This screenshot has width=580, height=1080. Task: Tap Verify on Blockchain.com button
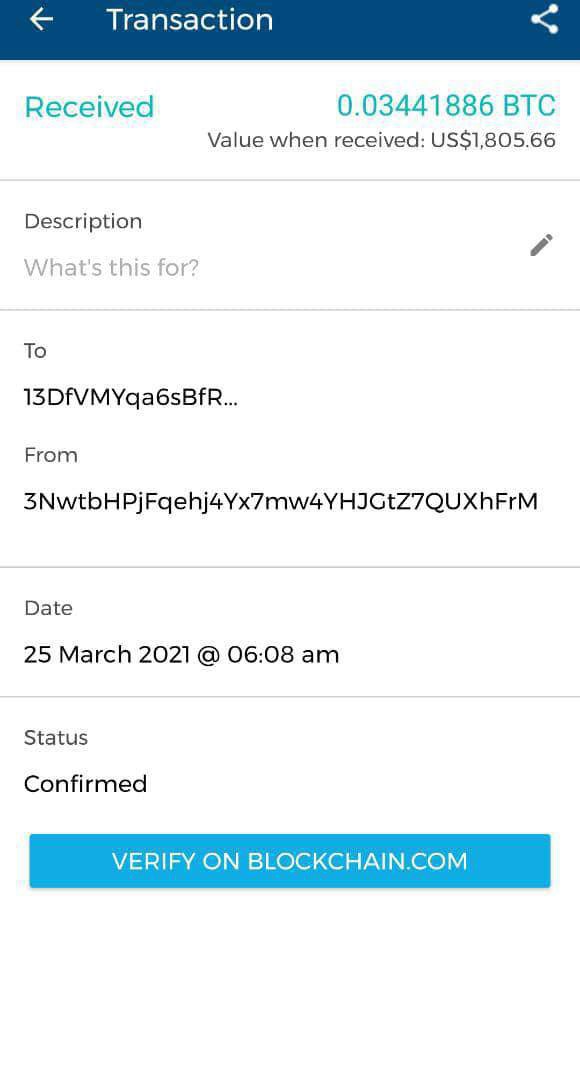(x=289, y=861)
